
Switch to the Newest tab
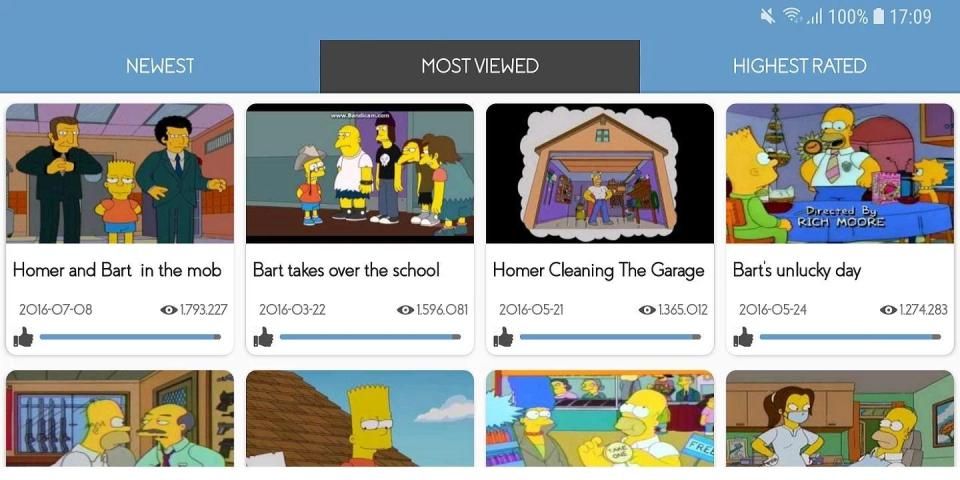[160, 66]
